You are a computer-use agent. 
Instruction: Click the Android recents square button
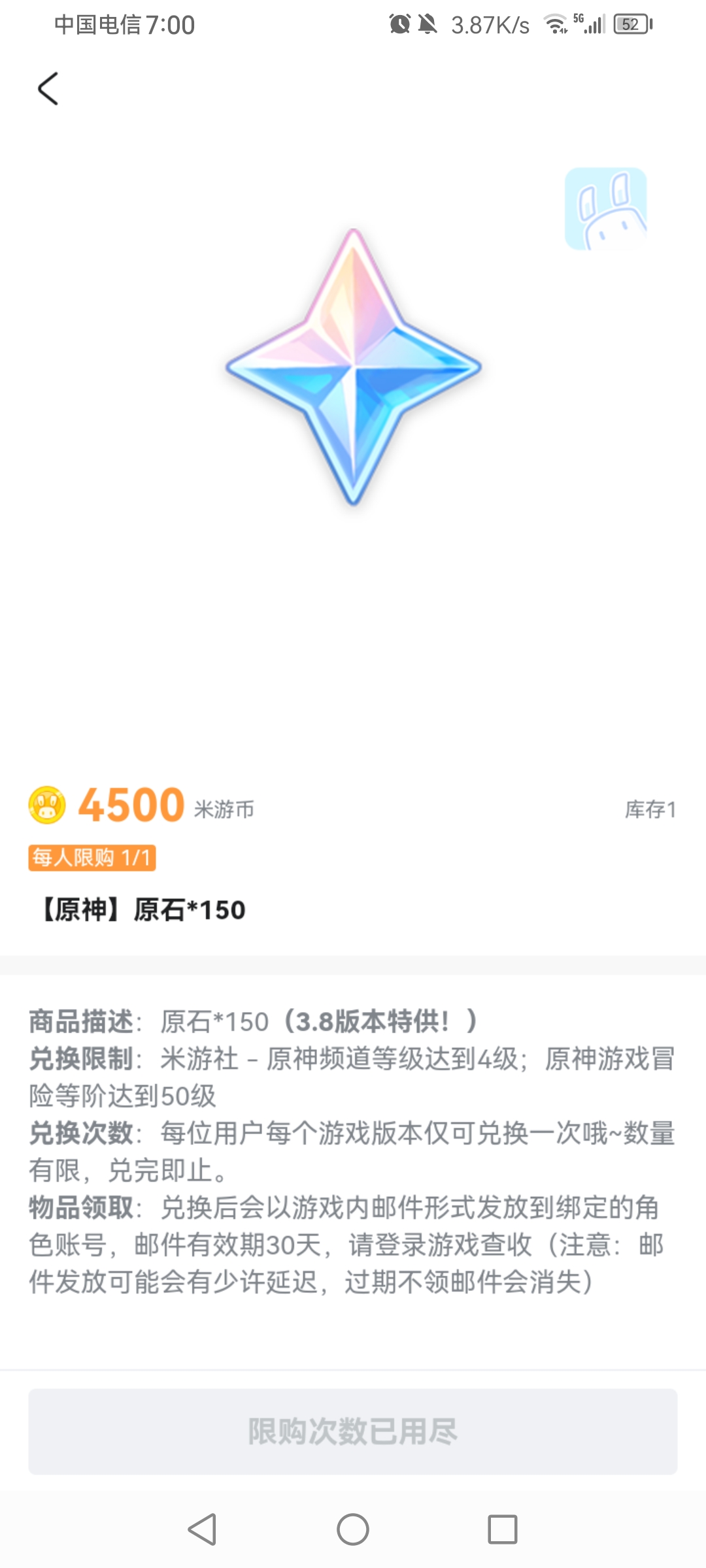click(x=501, y=1530)
